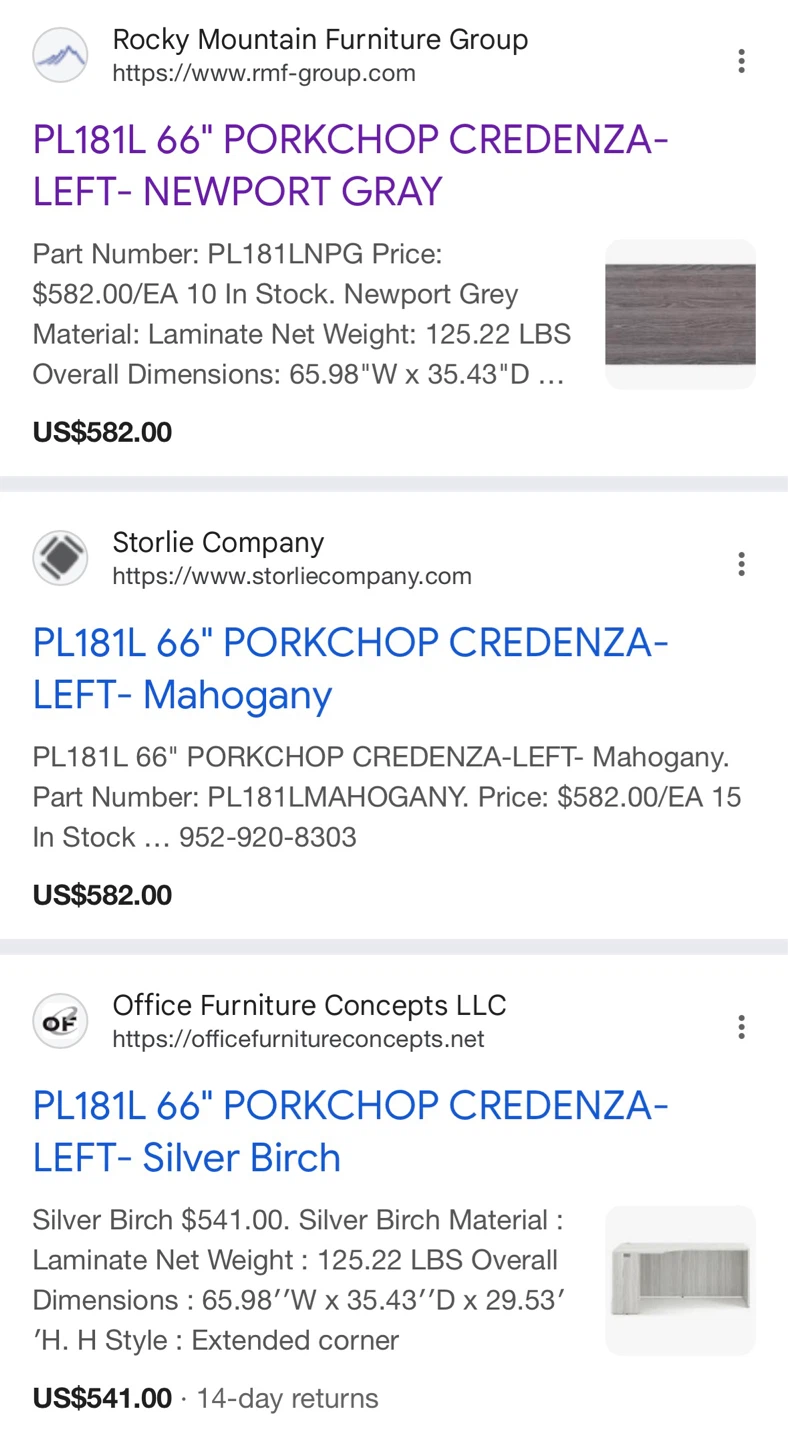Open the Silver Birch credenza result link
The width and height of the screenshot is (788, 1440).
pos(351,1131)
